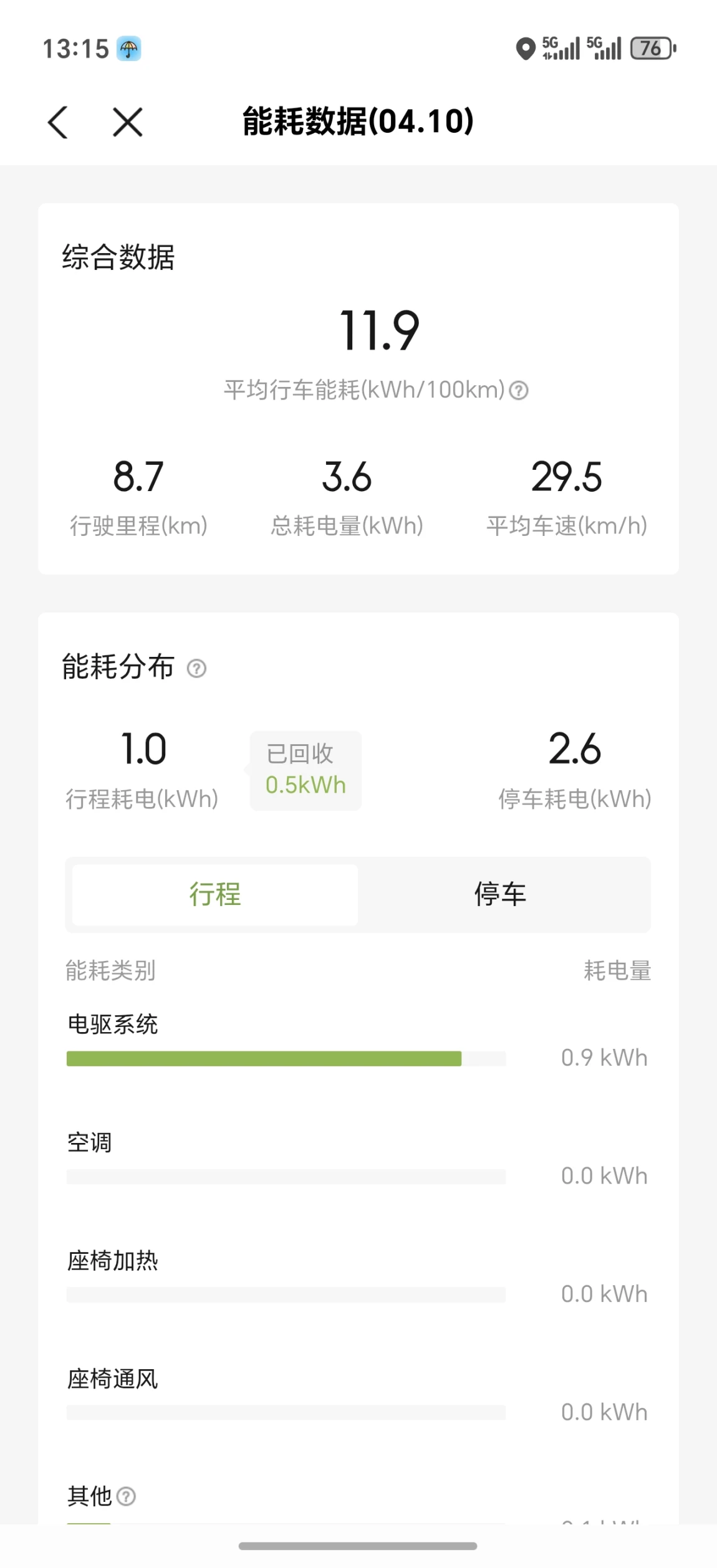The height and width of the screenshot is (1568, 717).
Task: Switch to the 停车 tab
Action: click(500, 894)
